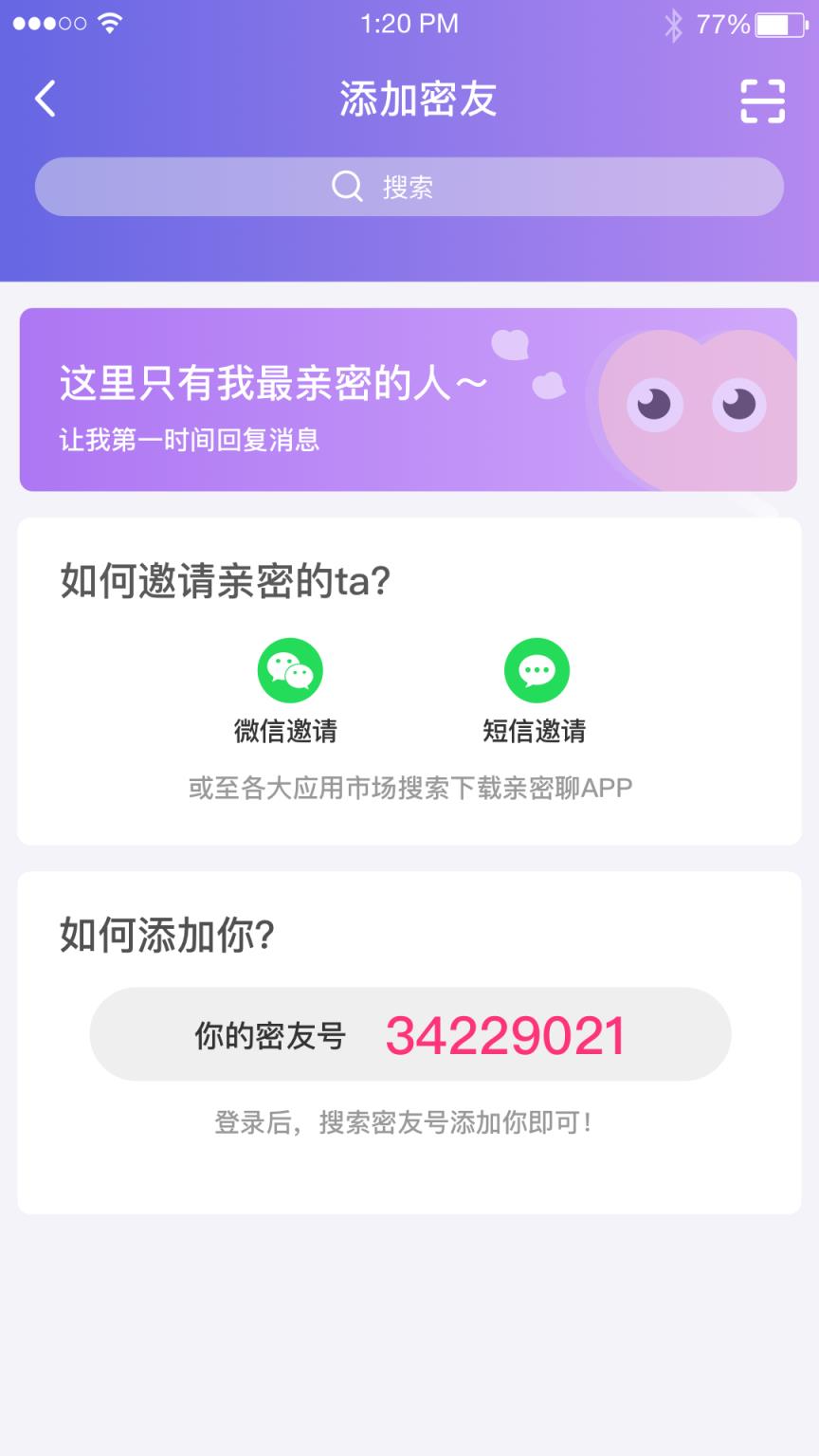Image resolution: width=819 pixels, height=1456 pixels.
Task: Tap the pink banner about close friends
Action: [409, 399]
